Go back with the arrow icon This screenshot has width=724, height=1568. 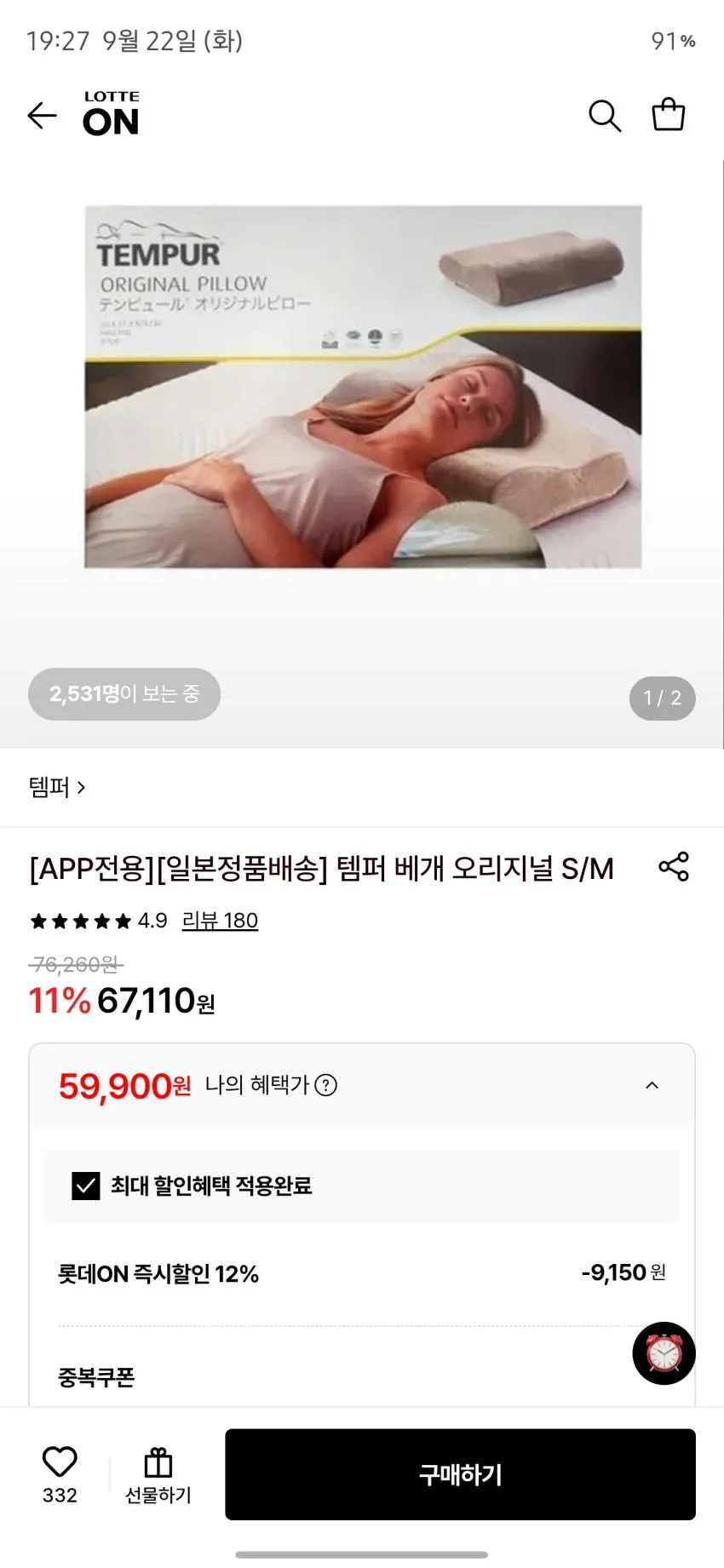(42, 115)
